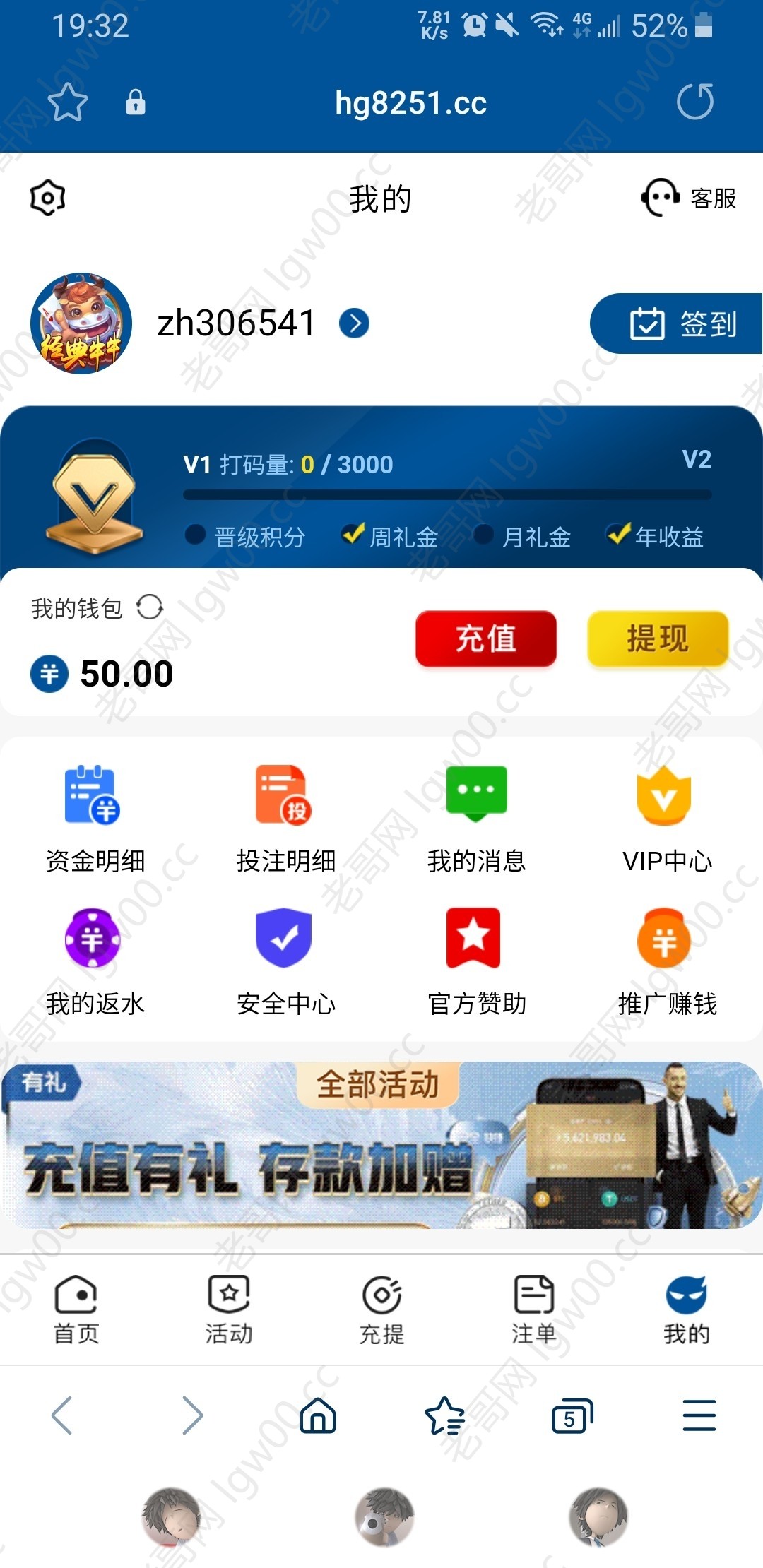Image resolution: width=763 pixels, height=1568 pixels.
Task: Tap the yellow 提现 withdraw button
Action: (x=657, y=639)
